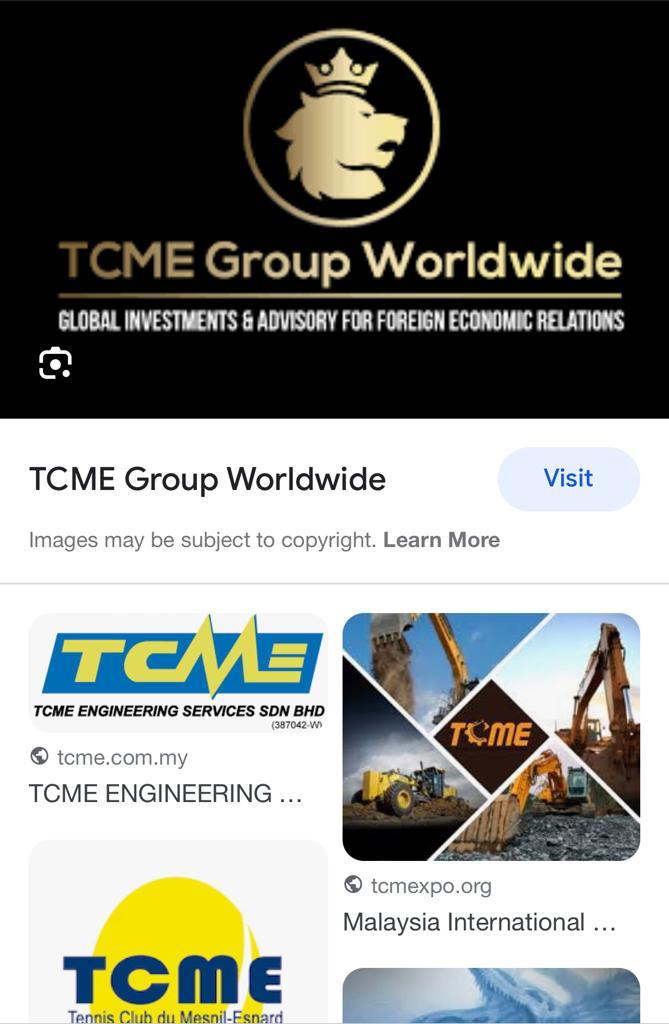
Task: Visit the TCME Group Worldwide site
Action: coord(568,479)
